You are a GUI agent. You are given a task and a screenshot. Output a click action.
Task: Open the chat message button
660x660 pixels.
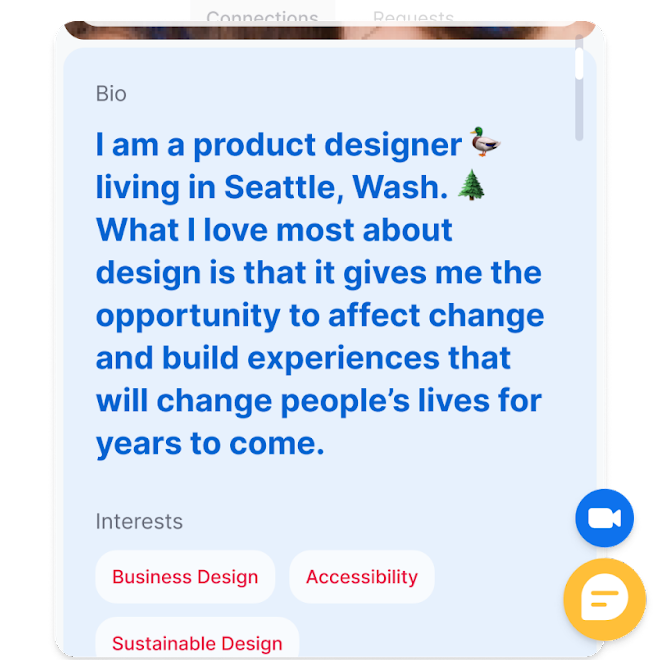[604, 600]
